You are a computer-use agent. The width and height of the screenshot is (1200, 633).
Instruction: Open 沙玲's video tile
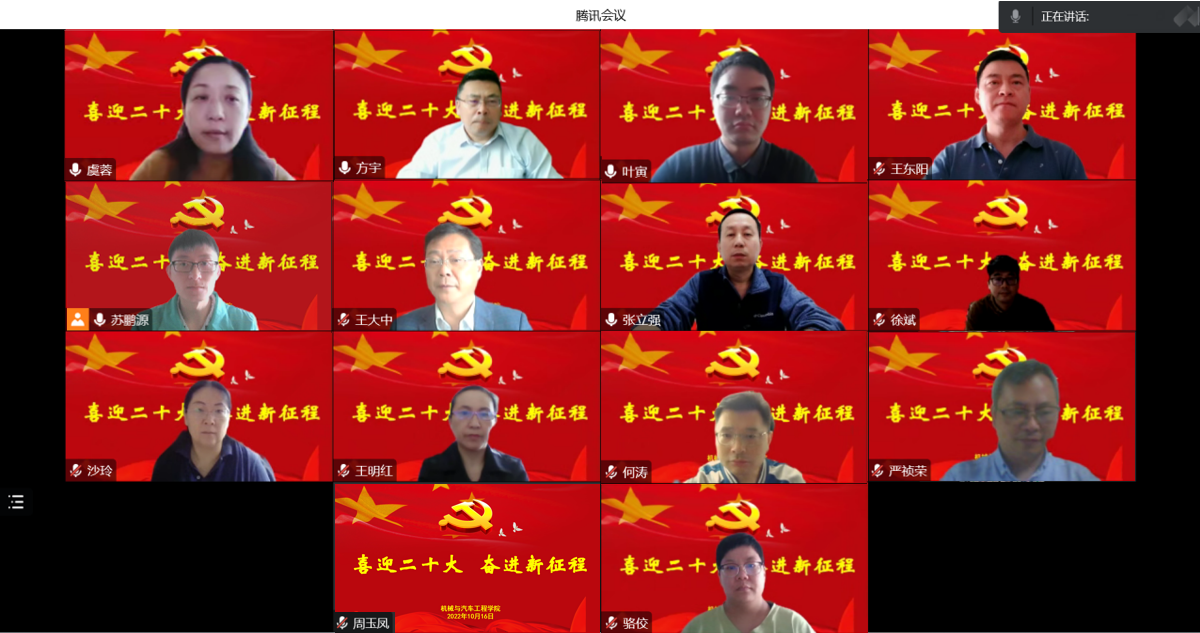(199, 407)
